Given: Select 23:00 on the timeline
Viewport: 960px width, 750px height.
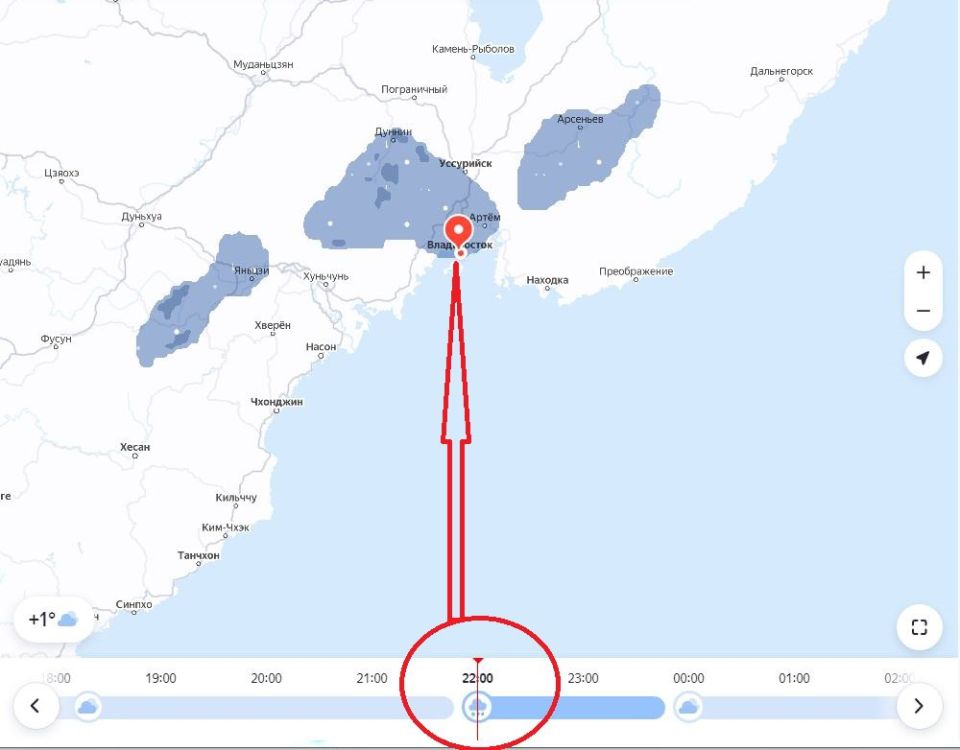Looking at the screenshot, I should 583,678.
